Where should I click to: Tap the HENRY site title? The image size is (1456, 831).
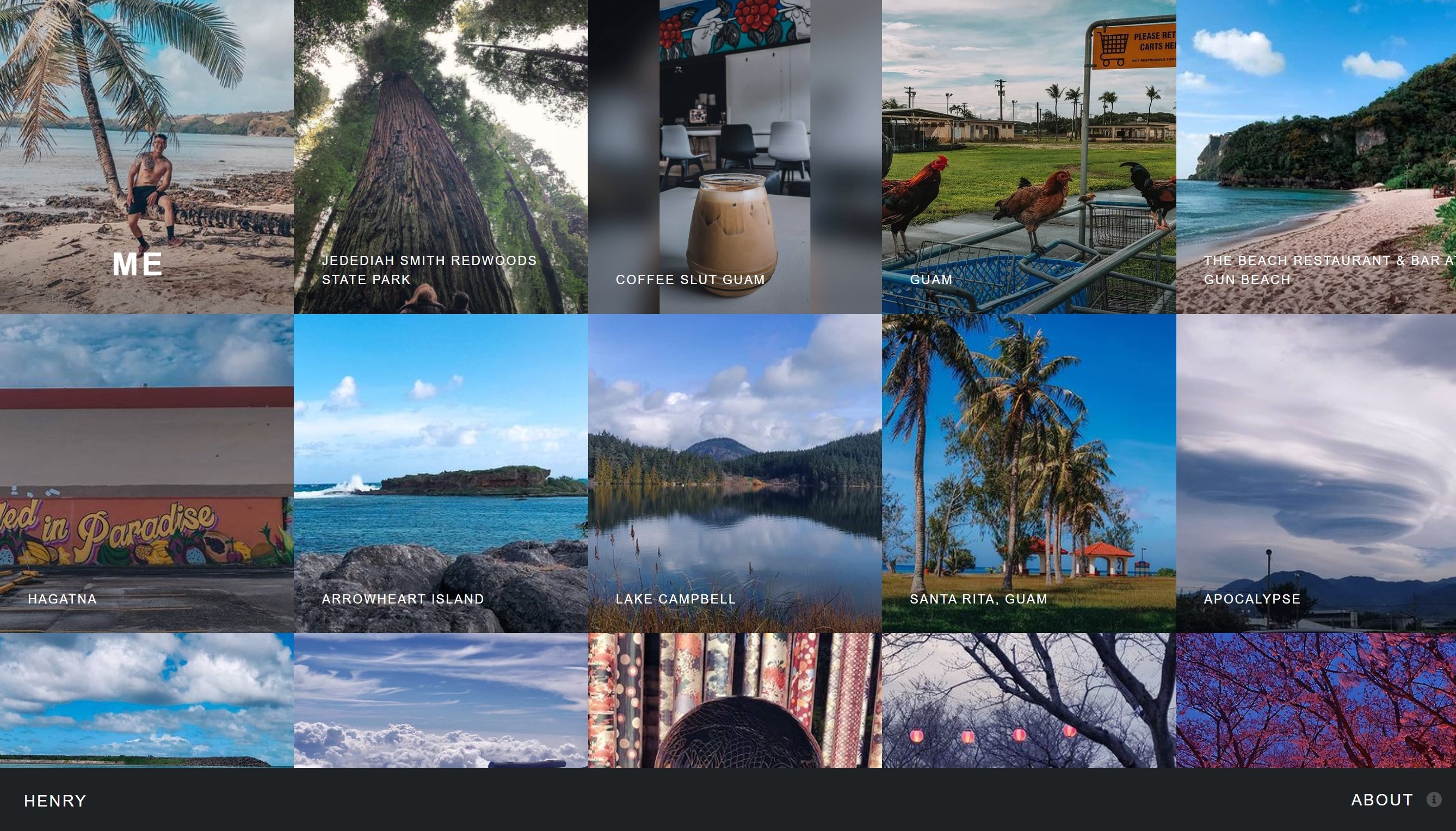[55, 801]
